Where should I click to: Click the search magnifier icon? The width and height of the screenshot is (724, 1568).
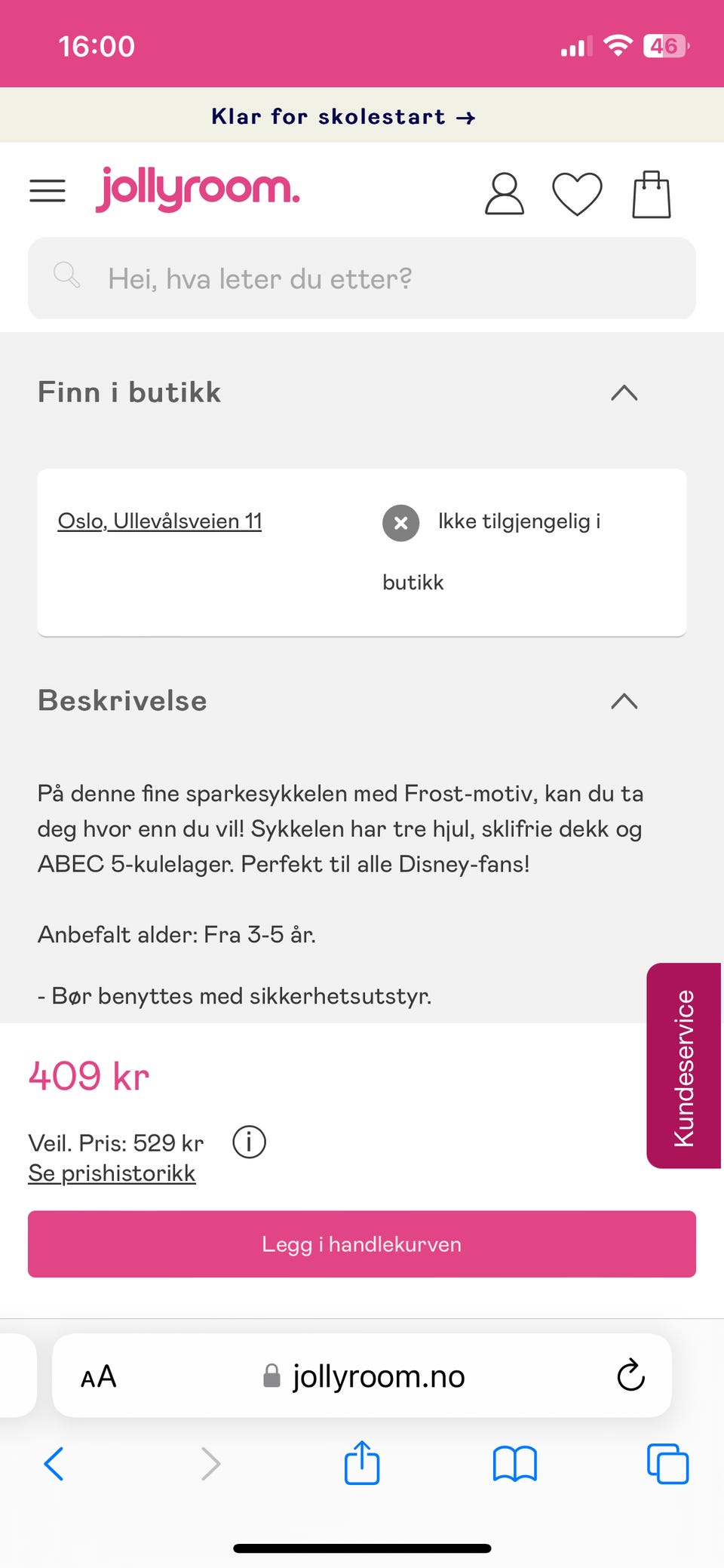click(x=66, y=276)
